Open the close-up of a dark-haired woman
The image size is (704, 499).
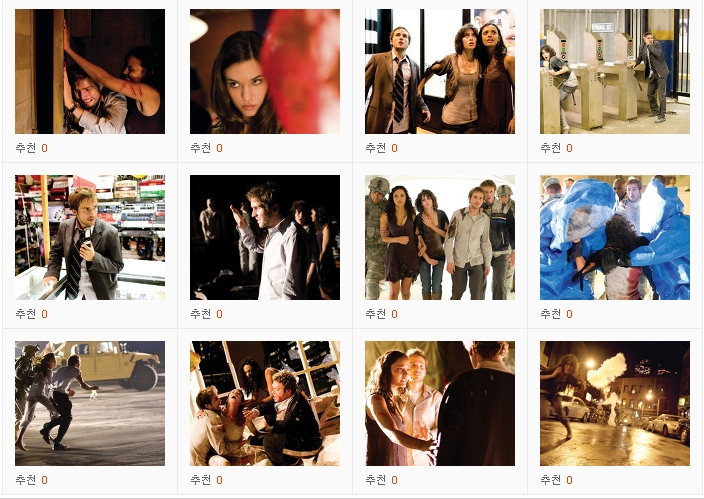265,72
